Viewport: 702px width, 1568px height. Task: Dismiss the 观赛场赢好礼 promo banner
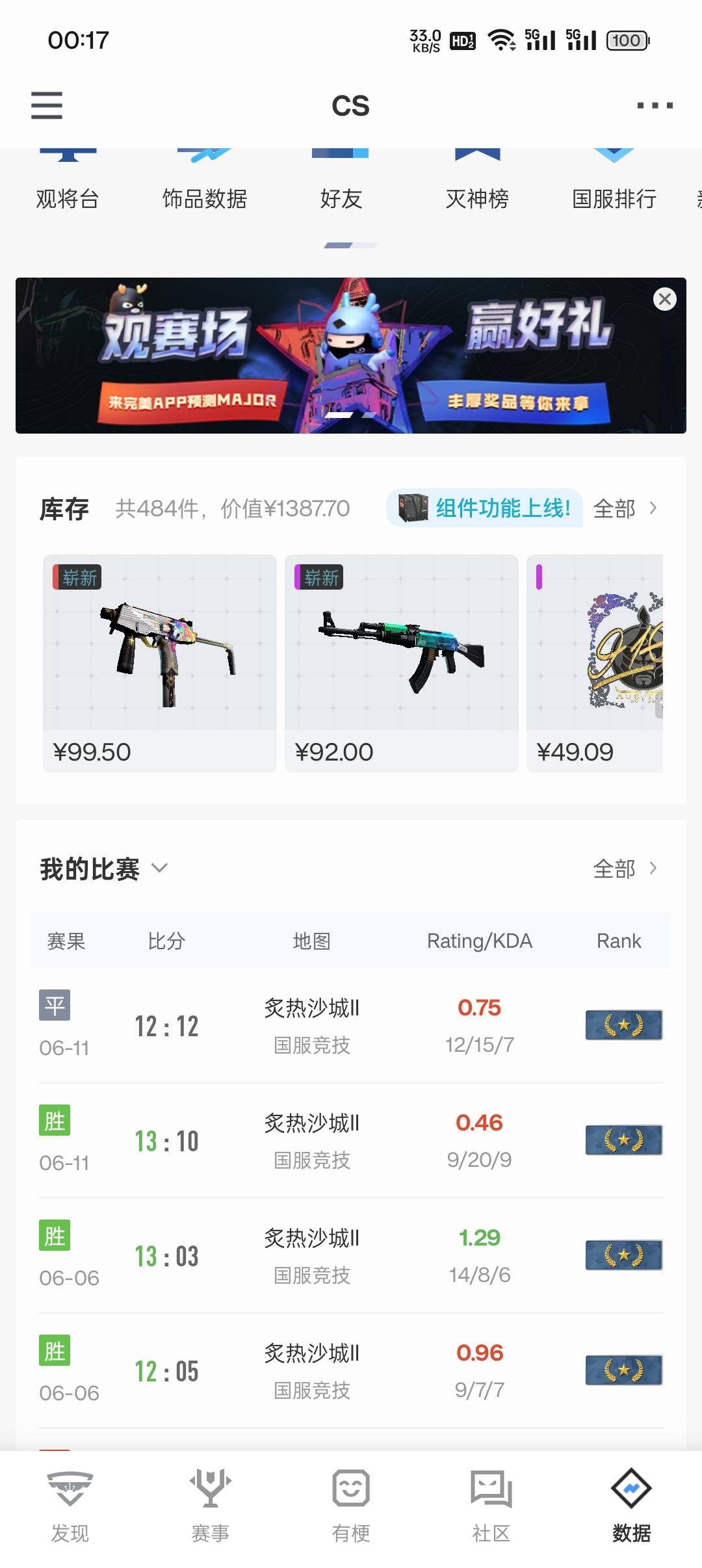pos(664,298)
